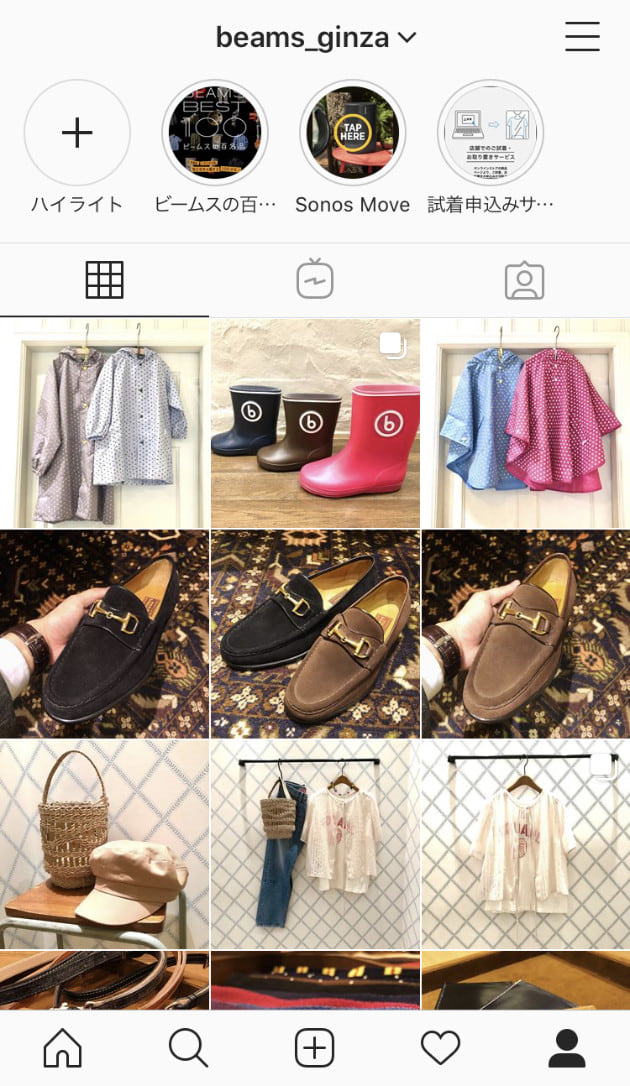Open the jeans and white blouse post
Screen dimensions: 630x1086
(x=315, y=843)
